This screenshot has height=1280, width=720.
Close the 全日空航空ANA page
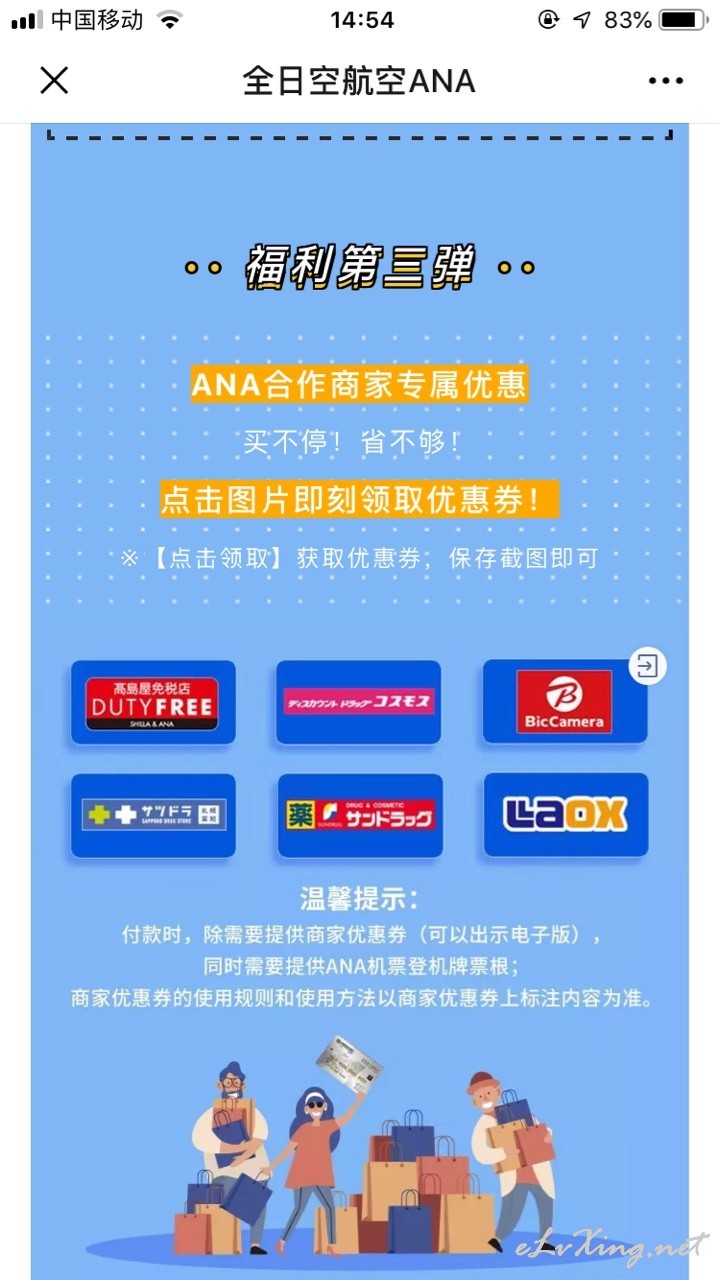(x=54, y=80)
